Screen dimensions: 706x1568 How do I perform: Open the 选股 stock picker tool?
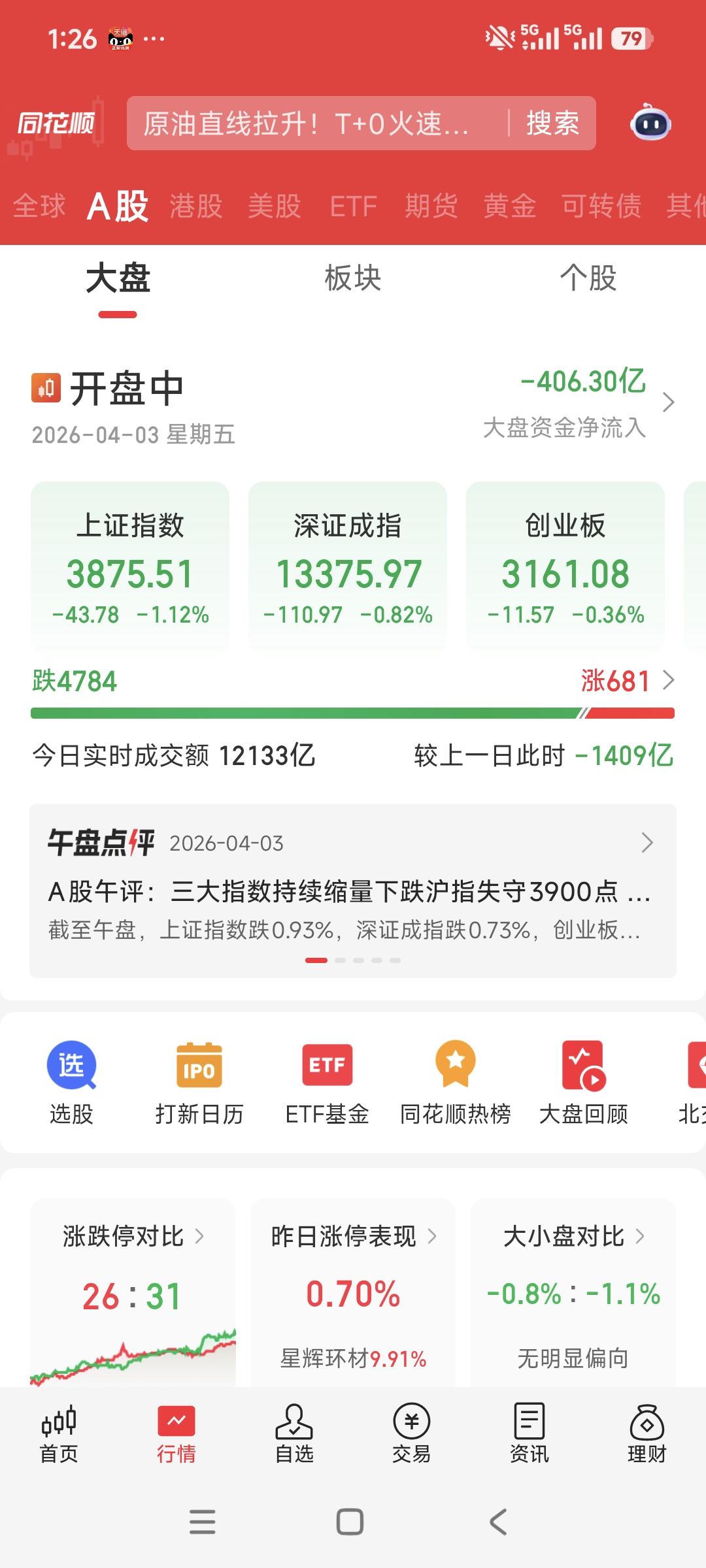[71, 1081]
